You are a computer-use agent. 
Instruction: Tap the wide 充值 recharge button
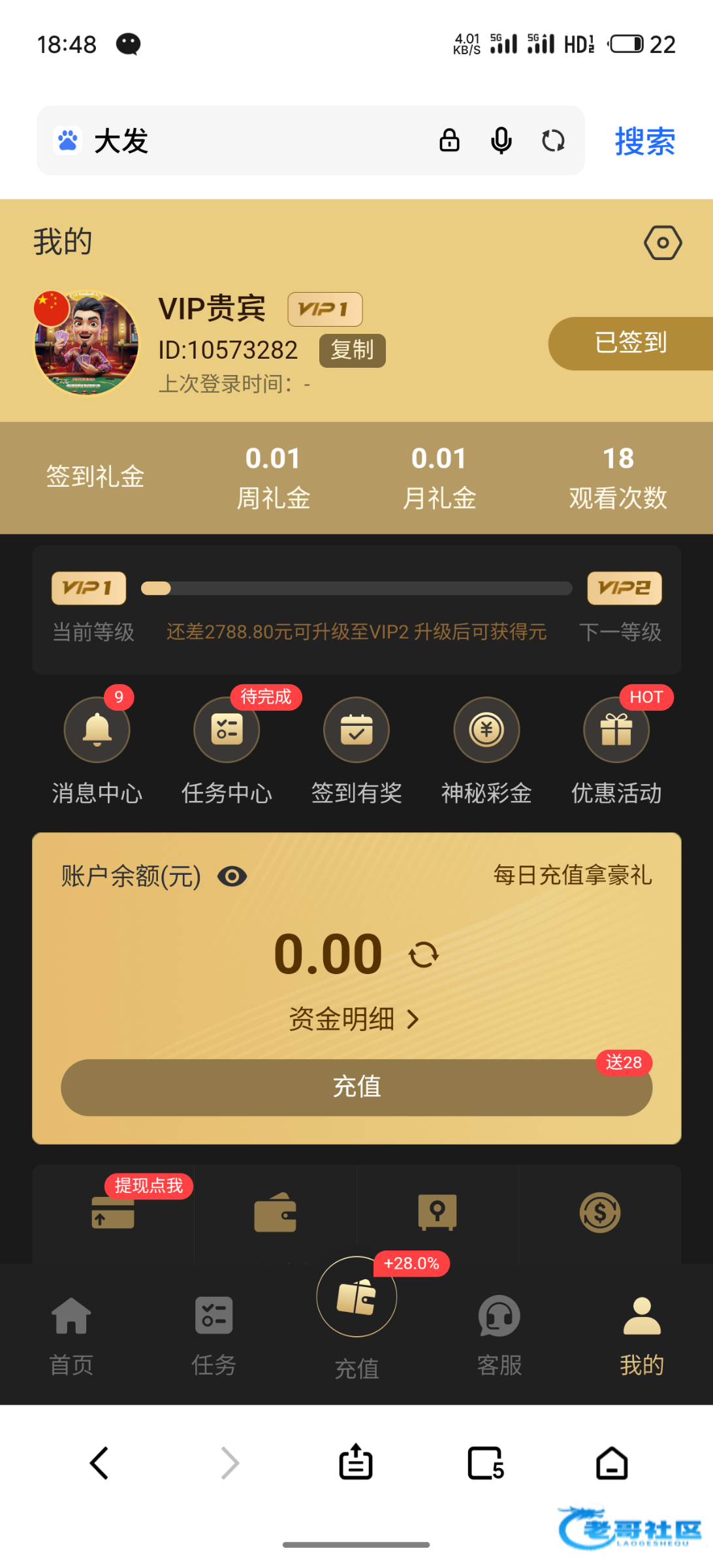tap(356, 1087)
